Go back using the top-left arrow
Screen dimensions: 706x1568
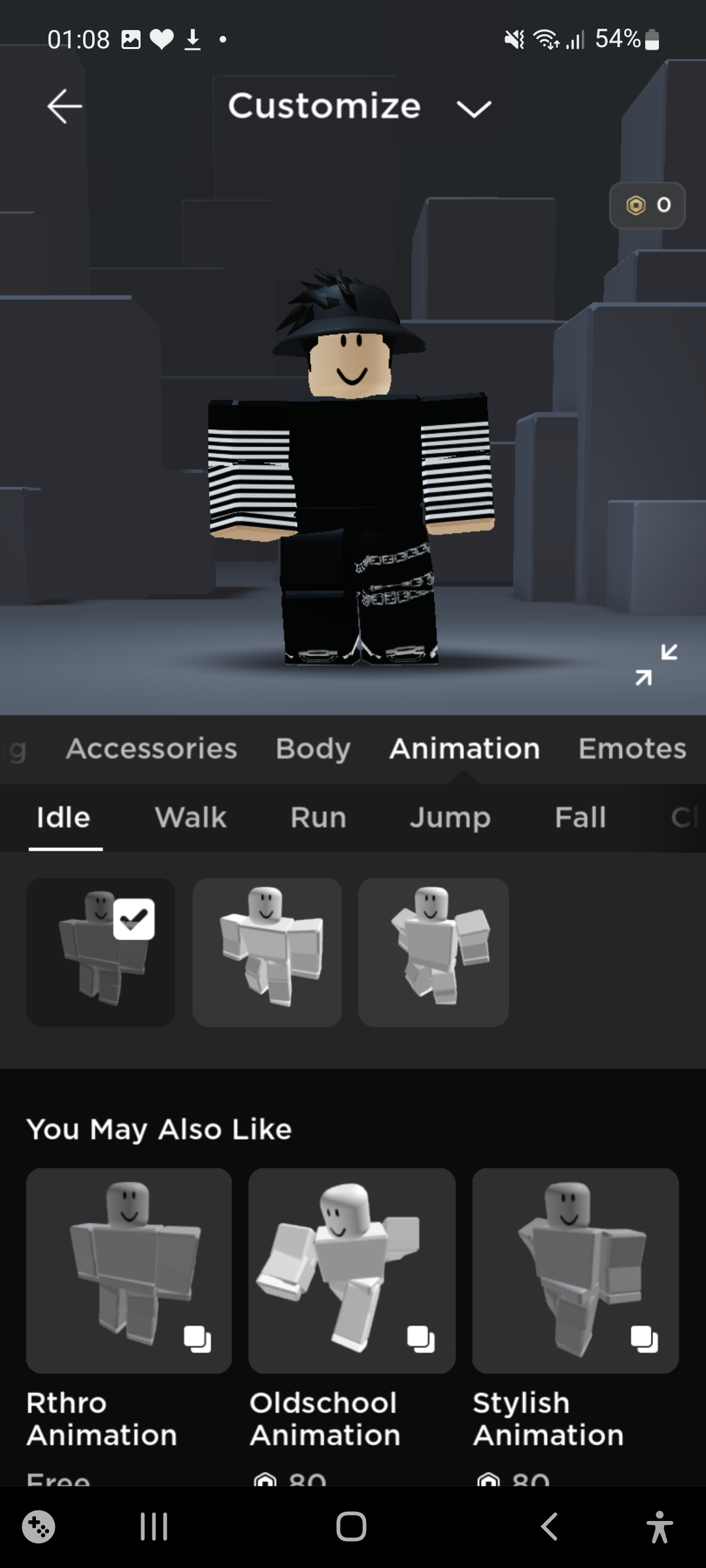pyautogui.click(x=65, y=106)
